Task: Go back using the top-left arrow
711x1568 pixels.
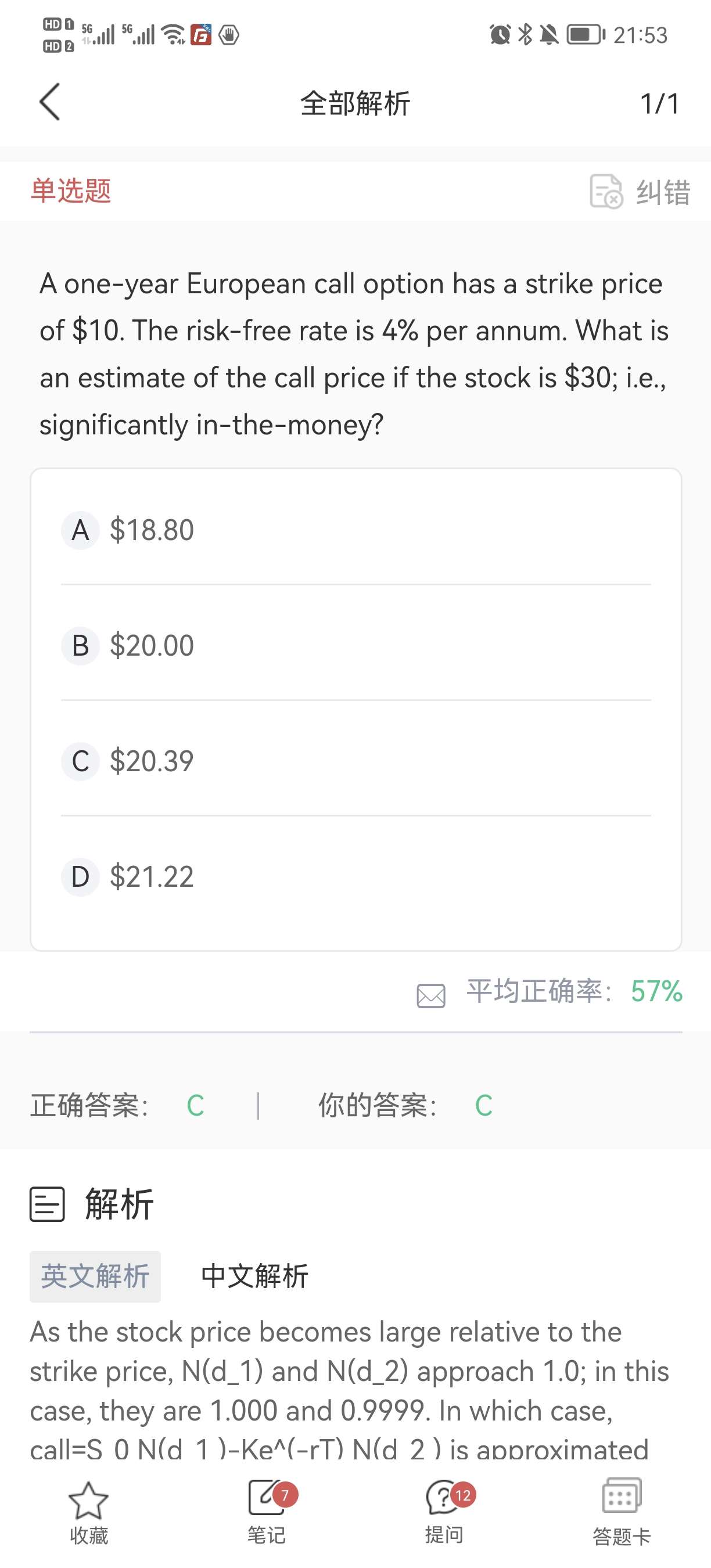Action: pyautogui.click(x=50, y=102)
